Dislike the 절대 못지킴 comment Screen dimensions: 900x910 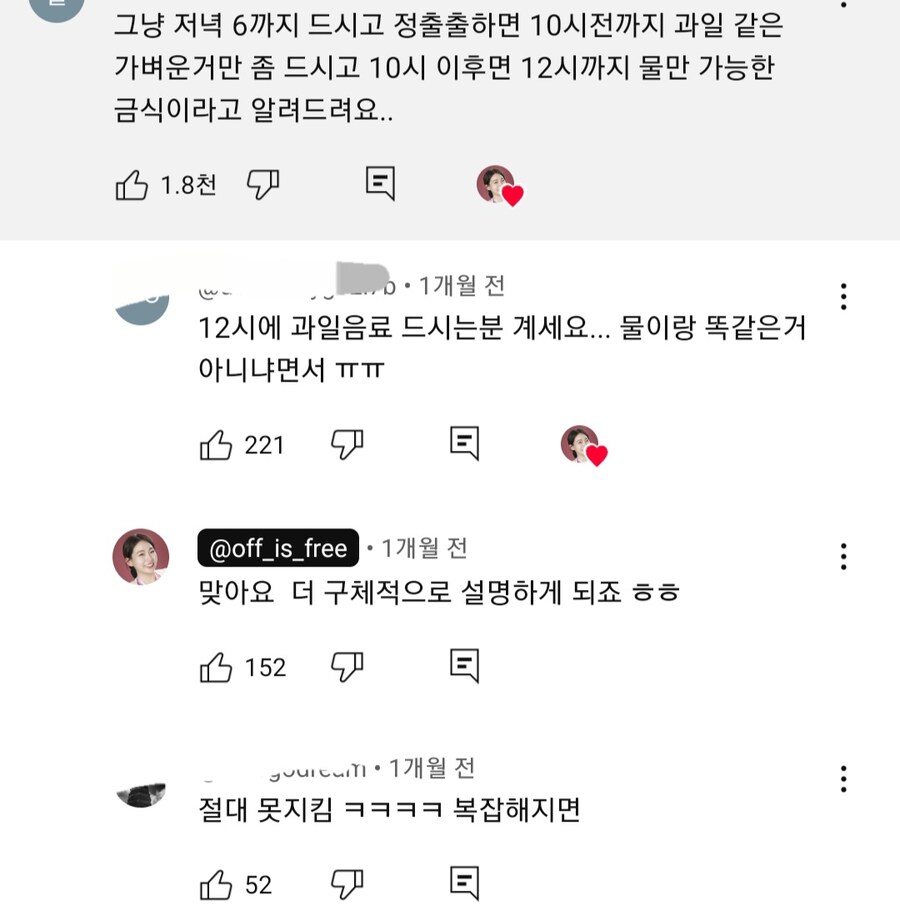tap(347, 884)
